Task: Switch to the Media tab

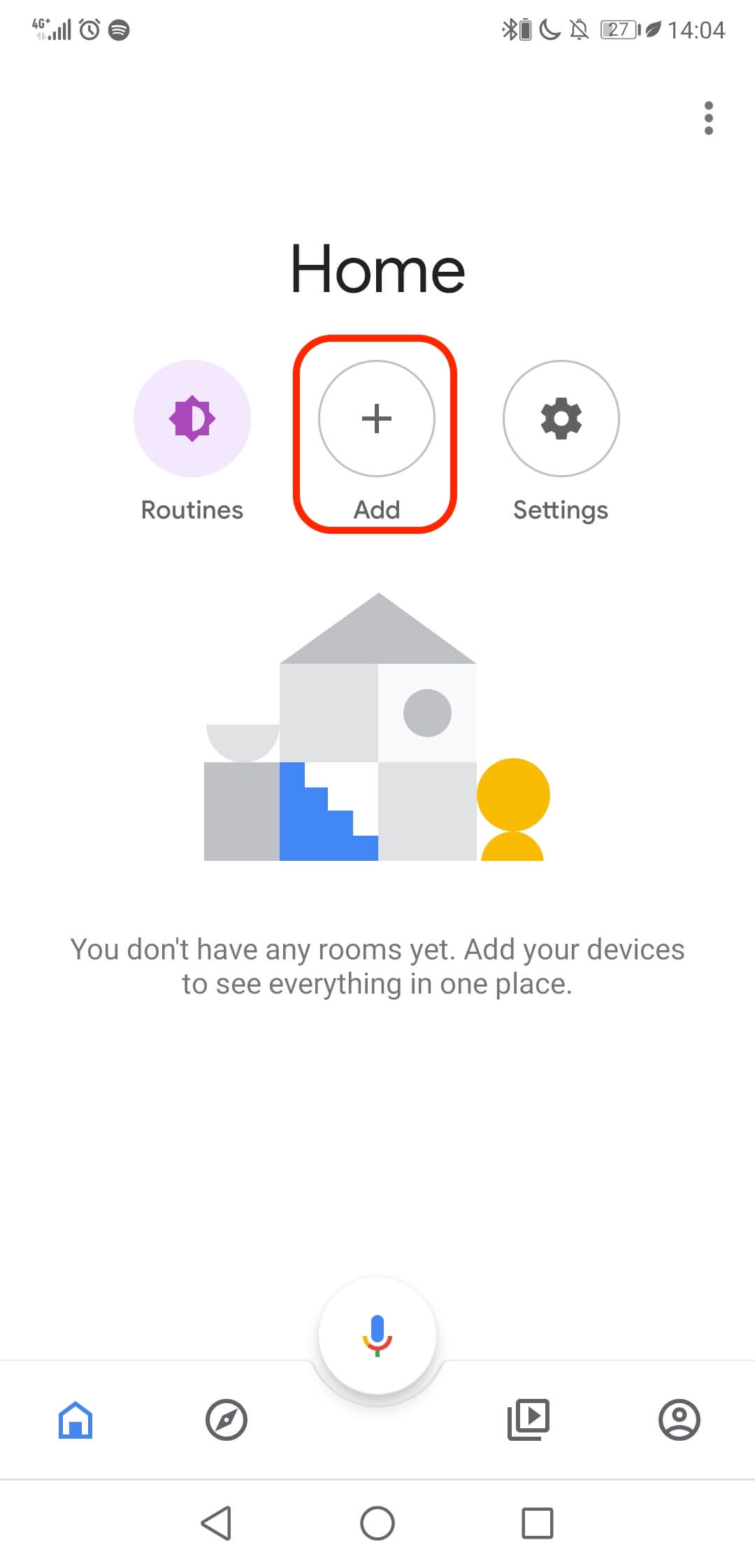Action: click(528, 1419)
